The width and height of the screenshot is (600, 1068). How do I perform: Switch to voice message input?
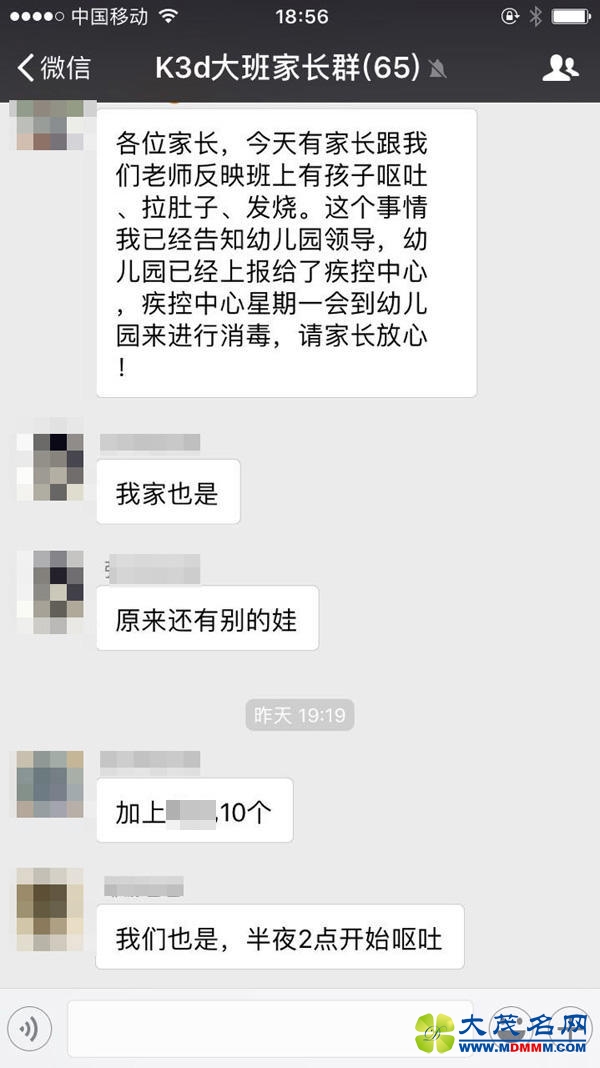pyautogui.click(x=29, y=1028)
